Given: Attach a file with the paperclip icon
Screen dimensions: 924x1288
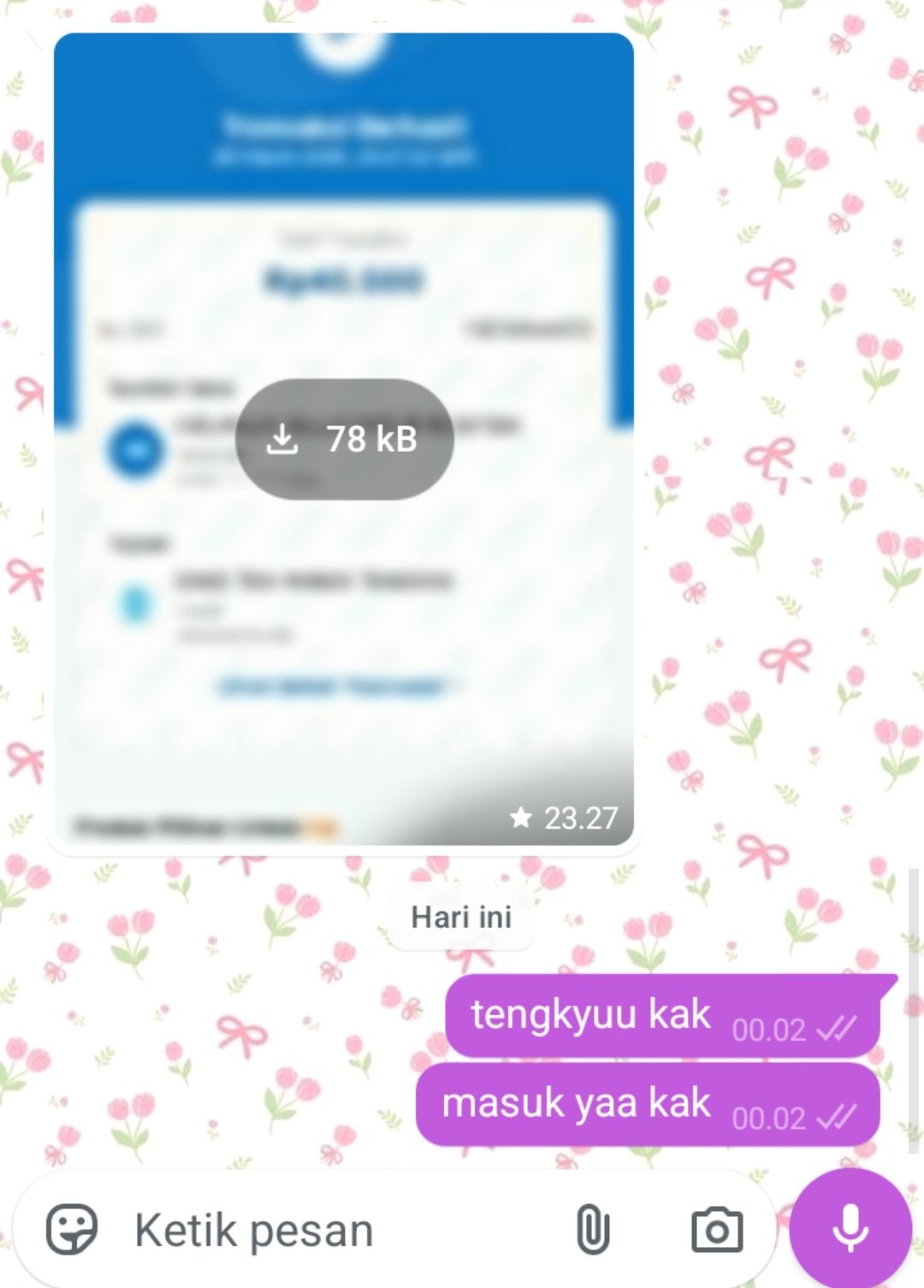Looking at the screenshot, I should (x=592, y=1230).
